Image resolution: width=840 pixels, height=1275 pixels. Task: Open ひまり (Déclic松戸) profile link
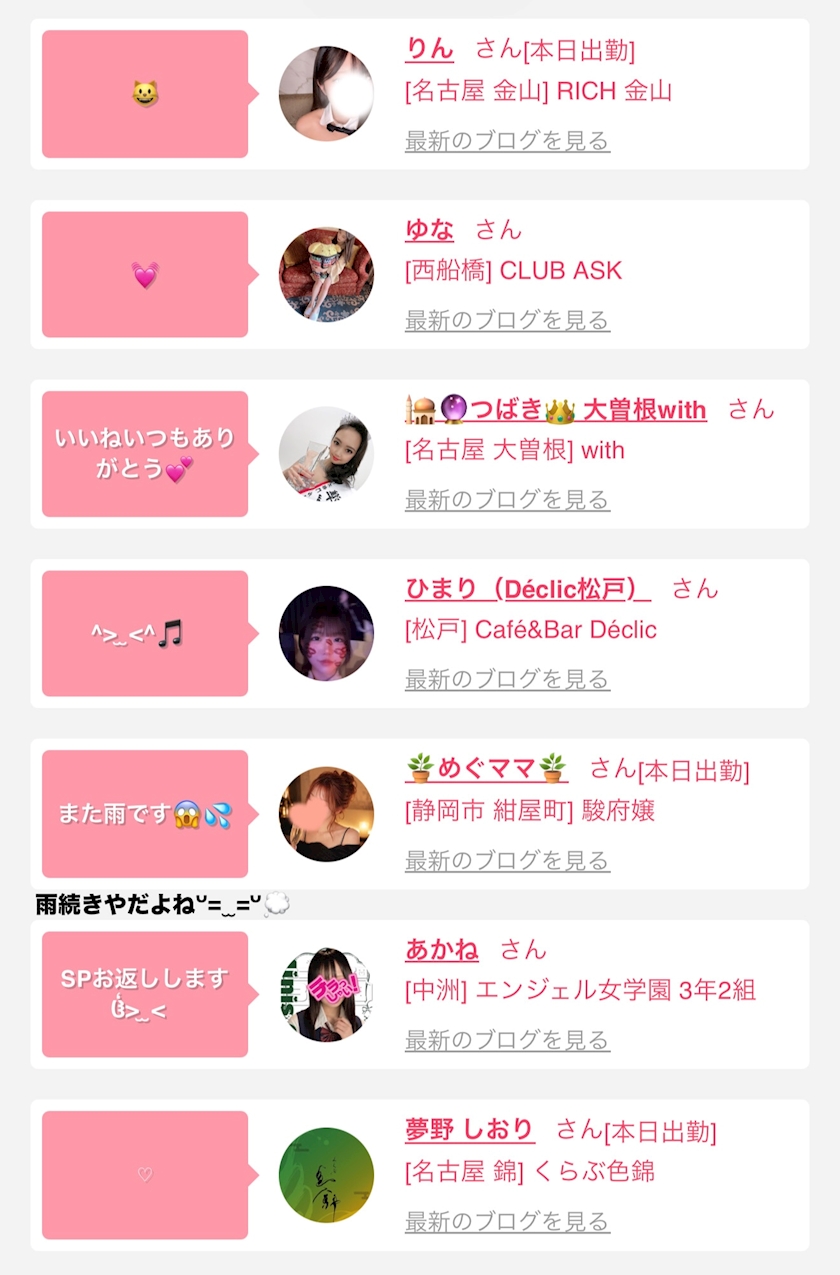coord(528,589)
